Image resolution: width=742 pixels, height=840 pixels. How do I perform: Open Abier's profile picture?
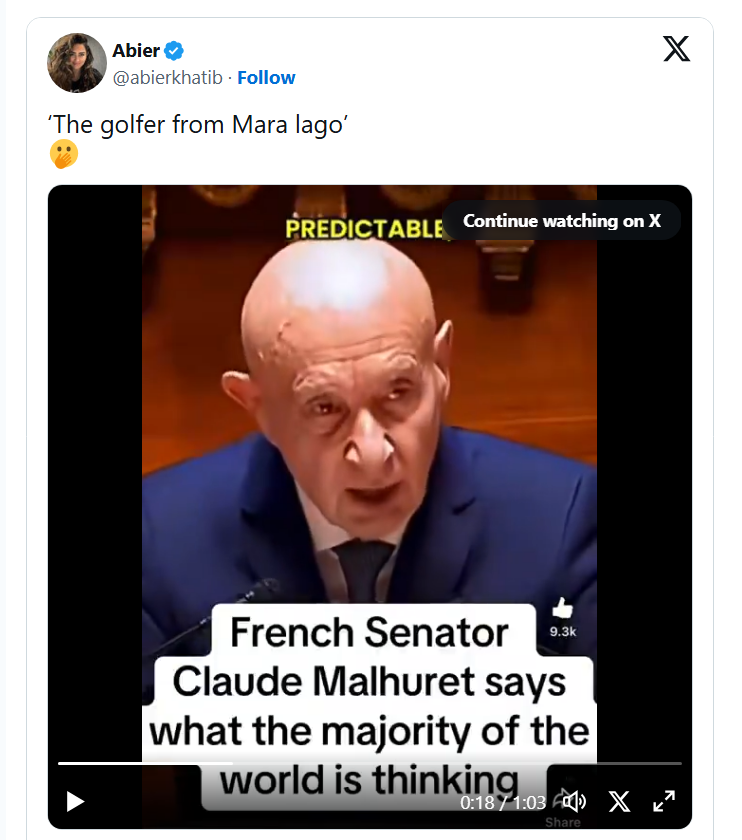click(77, 63)
